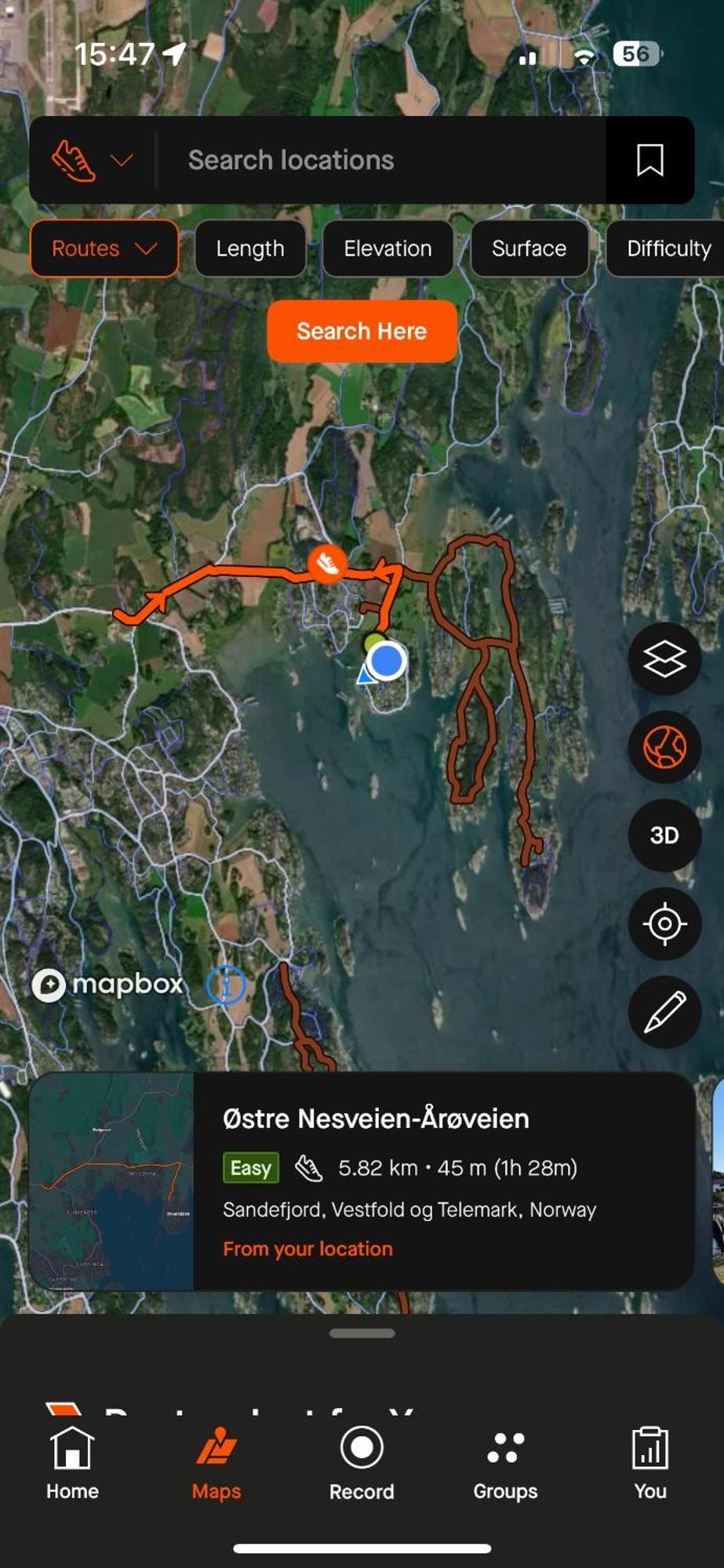Filter routes by Difficulty
This screenshot has height=1568, width=724.
(x=668, y=249)
